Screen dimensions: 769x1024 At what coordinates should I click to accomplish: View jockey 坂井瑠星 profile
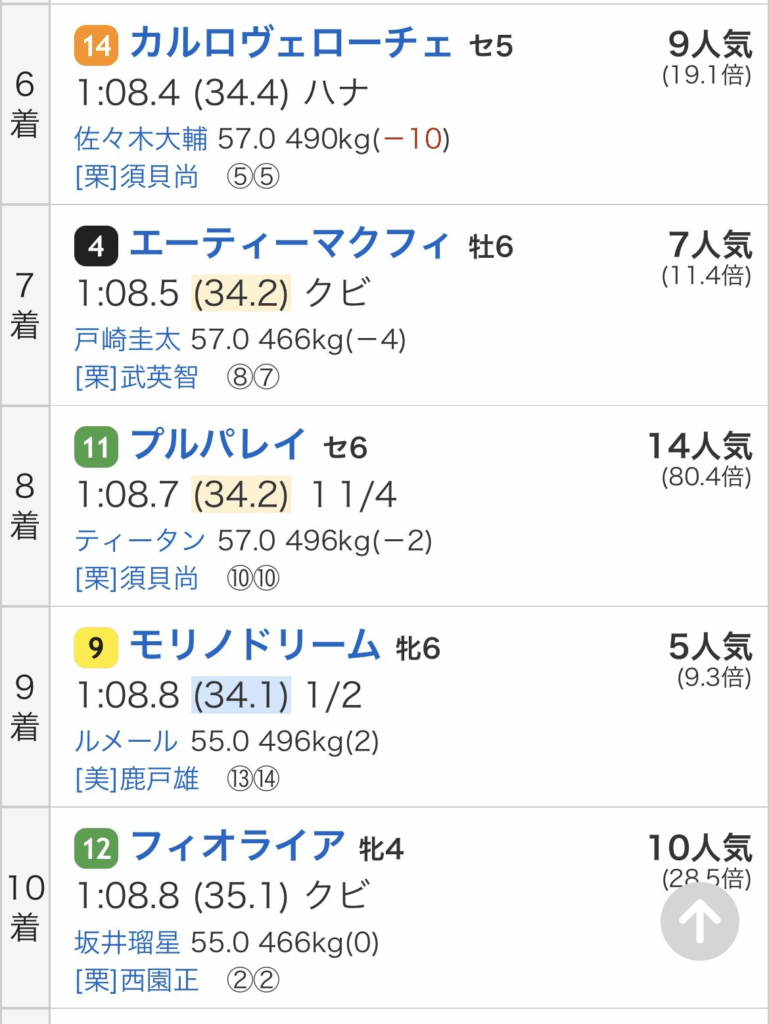click(127, 943)
